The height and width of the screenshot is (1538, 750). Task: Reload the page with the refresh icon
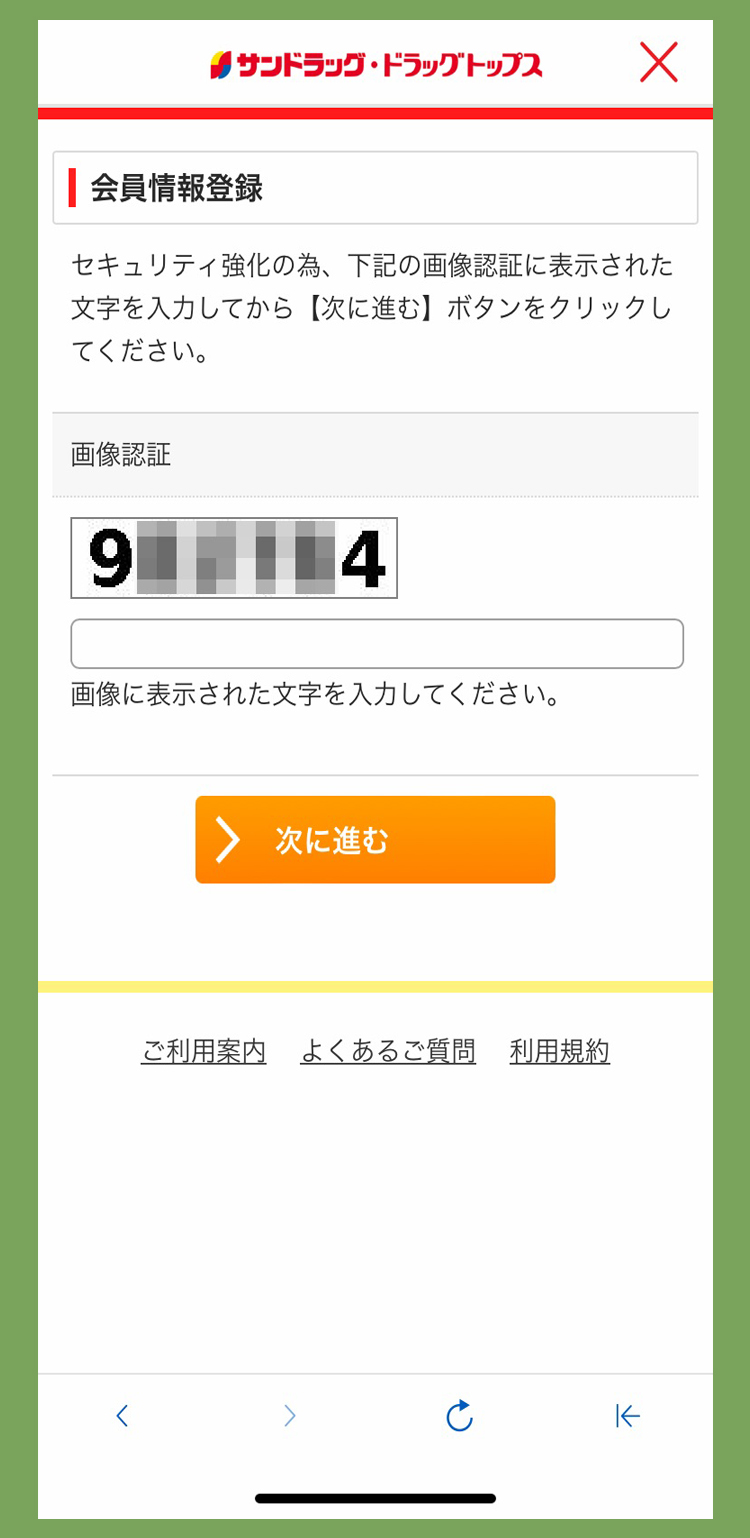(x=459, y=1415)
